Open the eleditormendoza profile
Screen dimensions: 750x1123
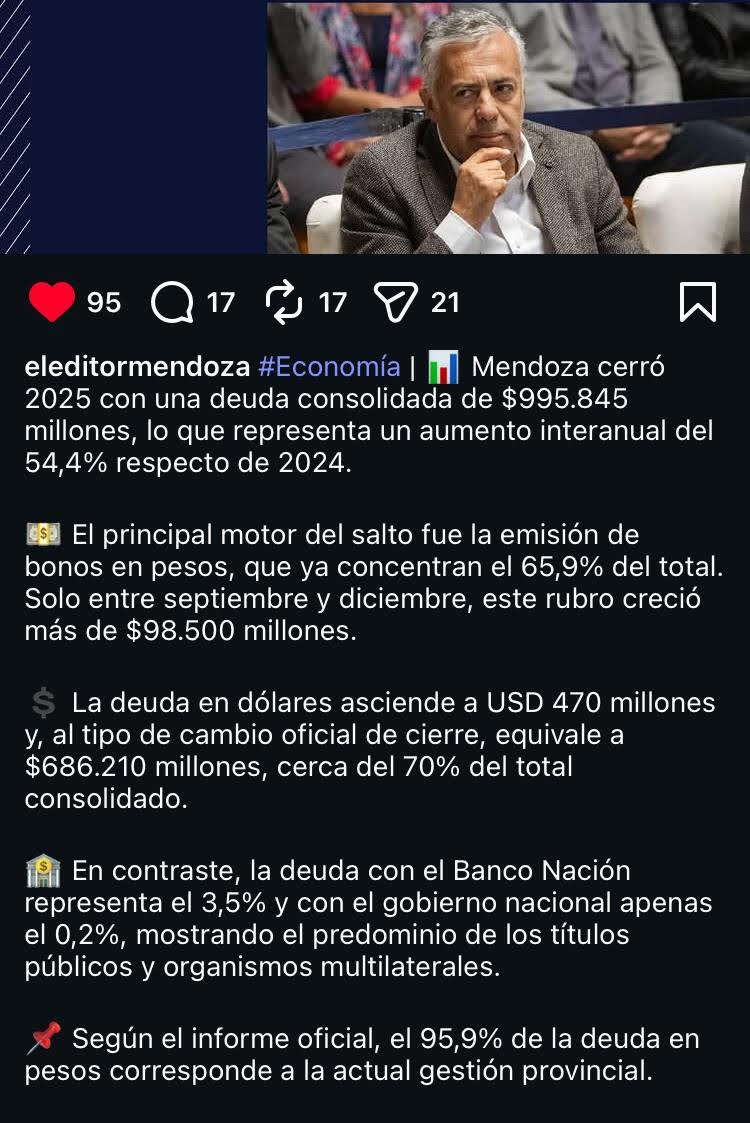(x=137, y=367)
